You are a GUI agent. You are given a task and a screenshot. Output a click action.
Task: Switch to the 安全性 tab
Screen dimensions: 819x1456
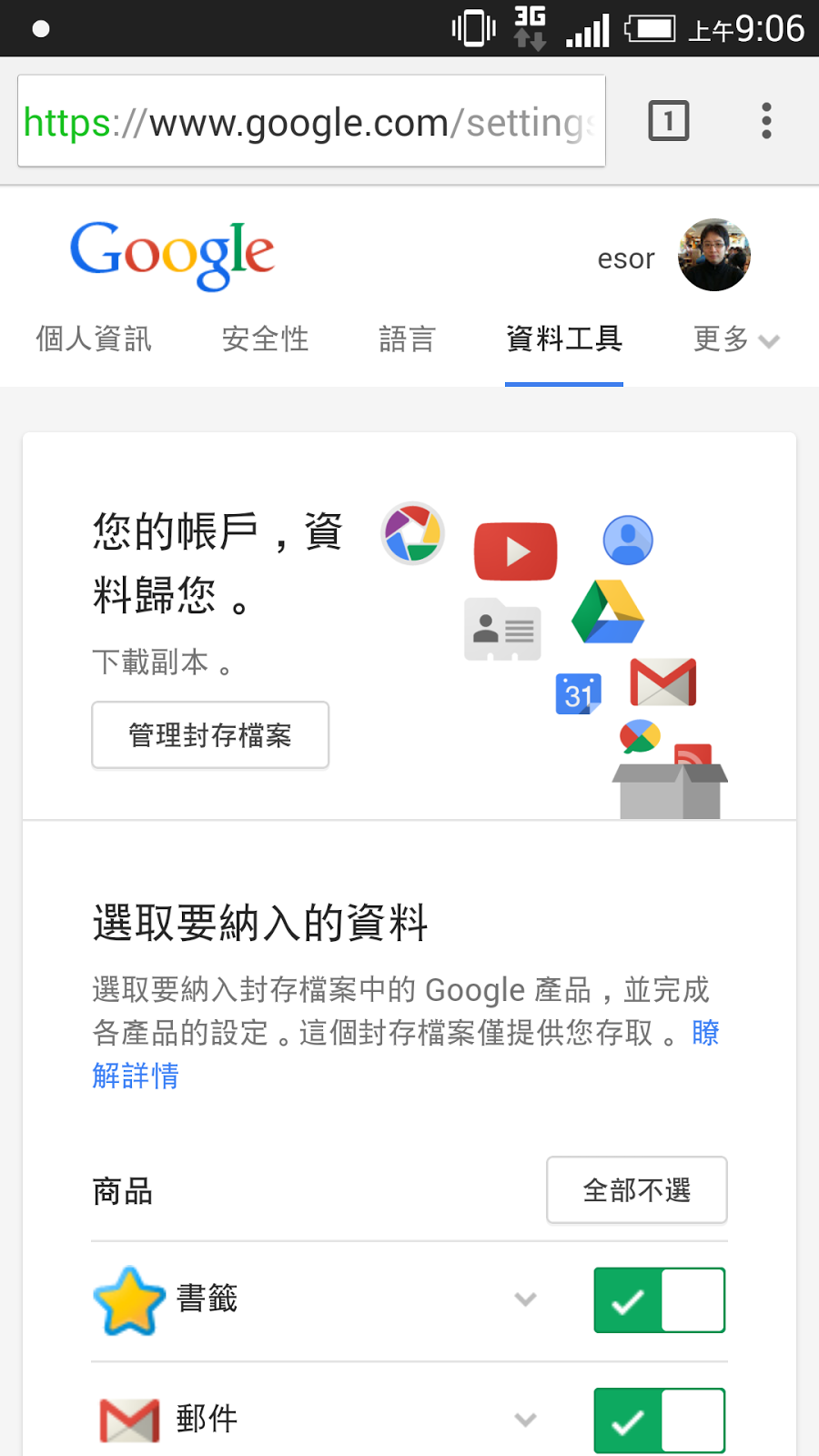tap(265, 339)
